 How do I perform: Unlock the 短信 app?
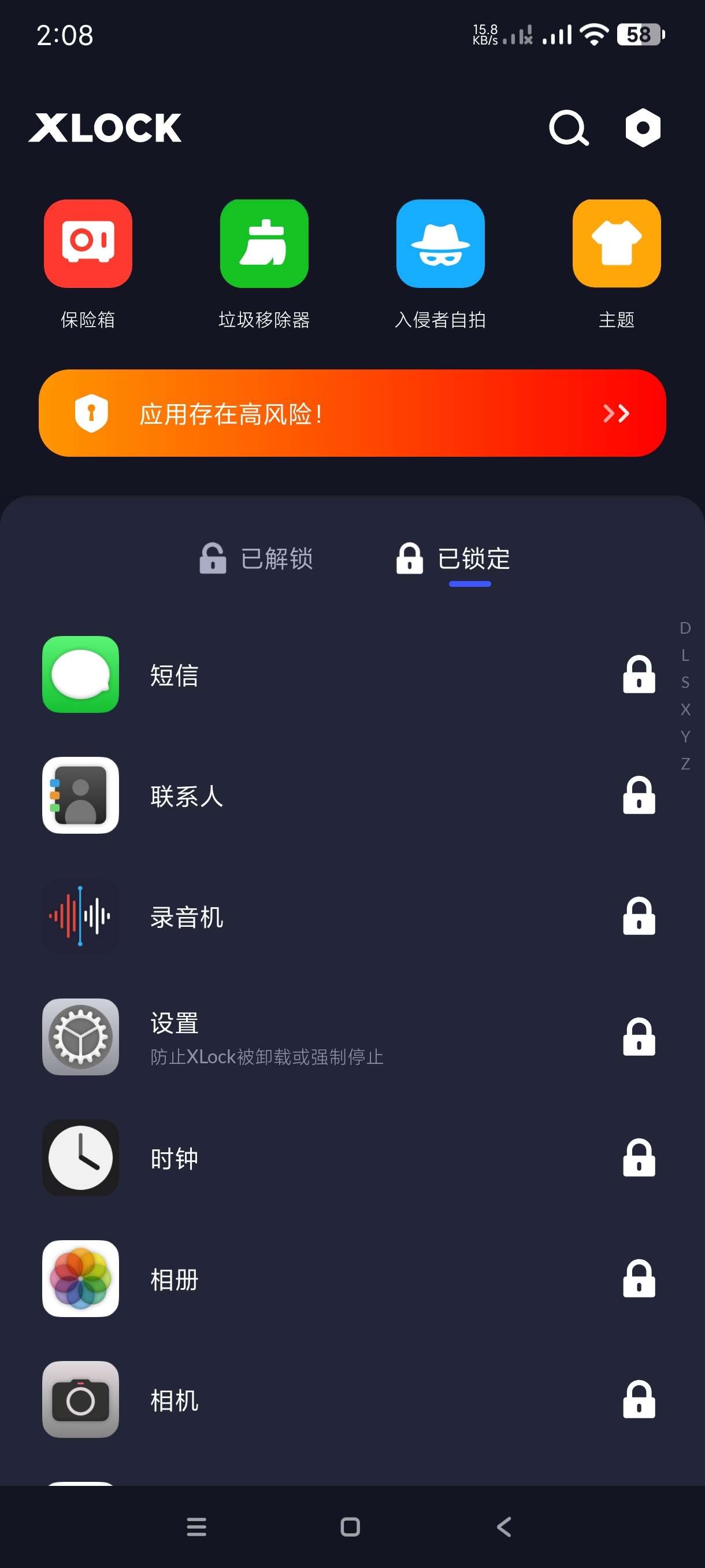pos(639,674)
